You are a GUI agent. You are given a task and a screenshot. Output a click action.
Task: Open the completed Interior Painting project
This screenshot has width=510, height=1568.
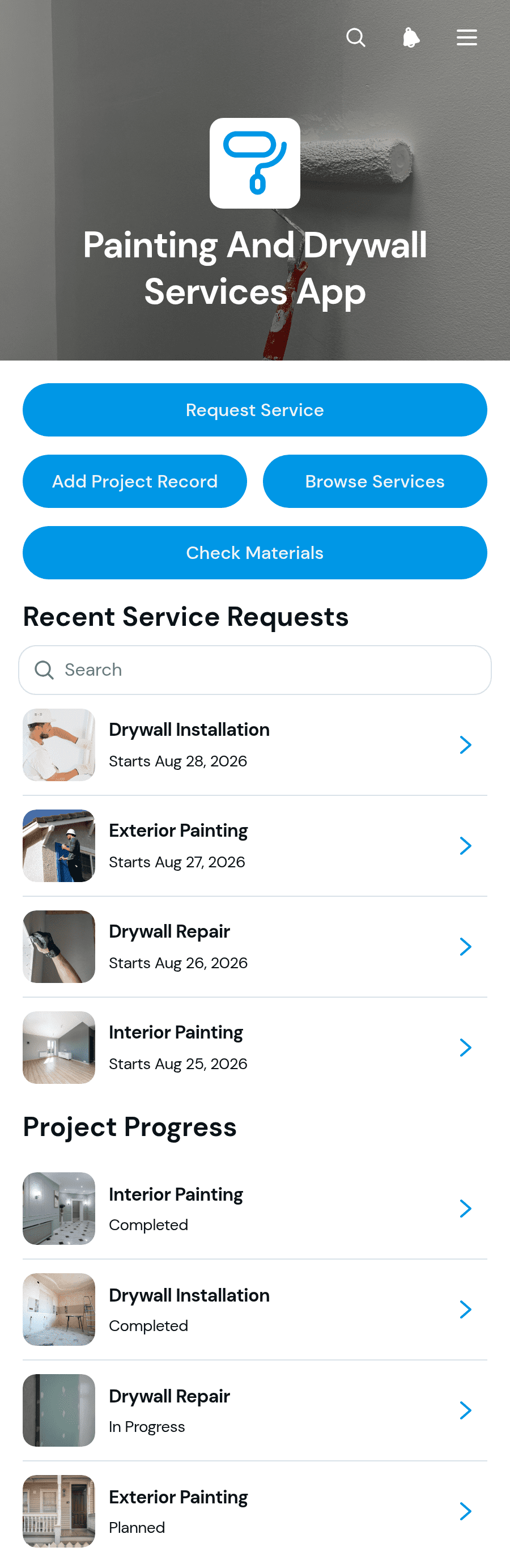tap(255, 1209)
